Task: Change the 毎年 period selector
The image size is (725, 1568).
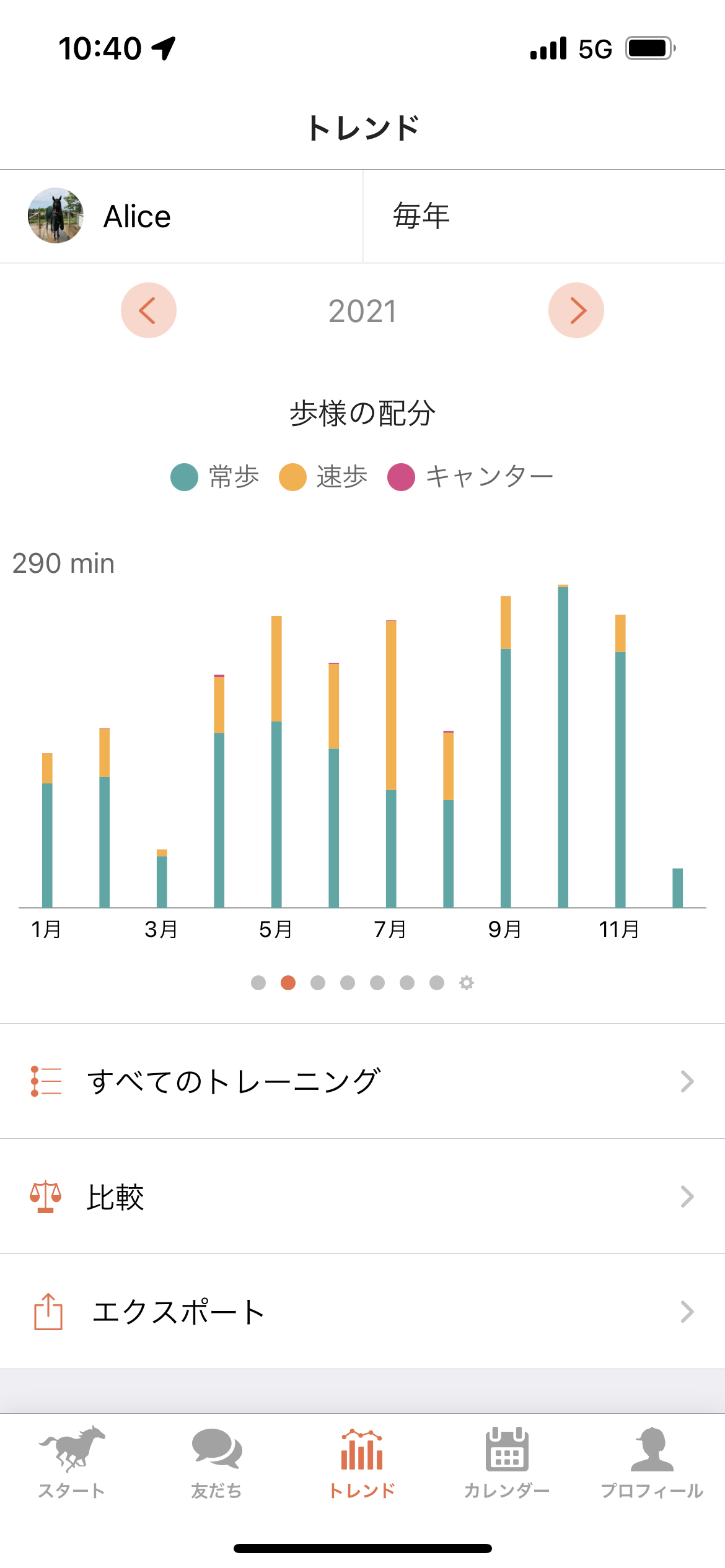Action: 543,216
